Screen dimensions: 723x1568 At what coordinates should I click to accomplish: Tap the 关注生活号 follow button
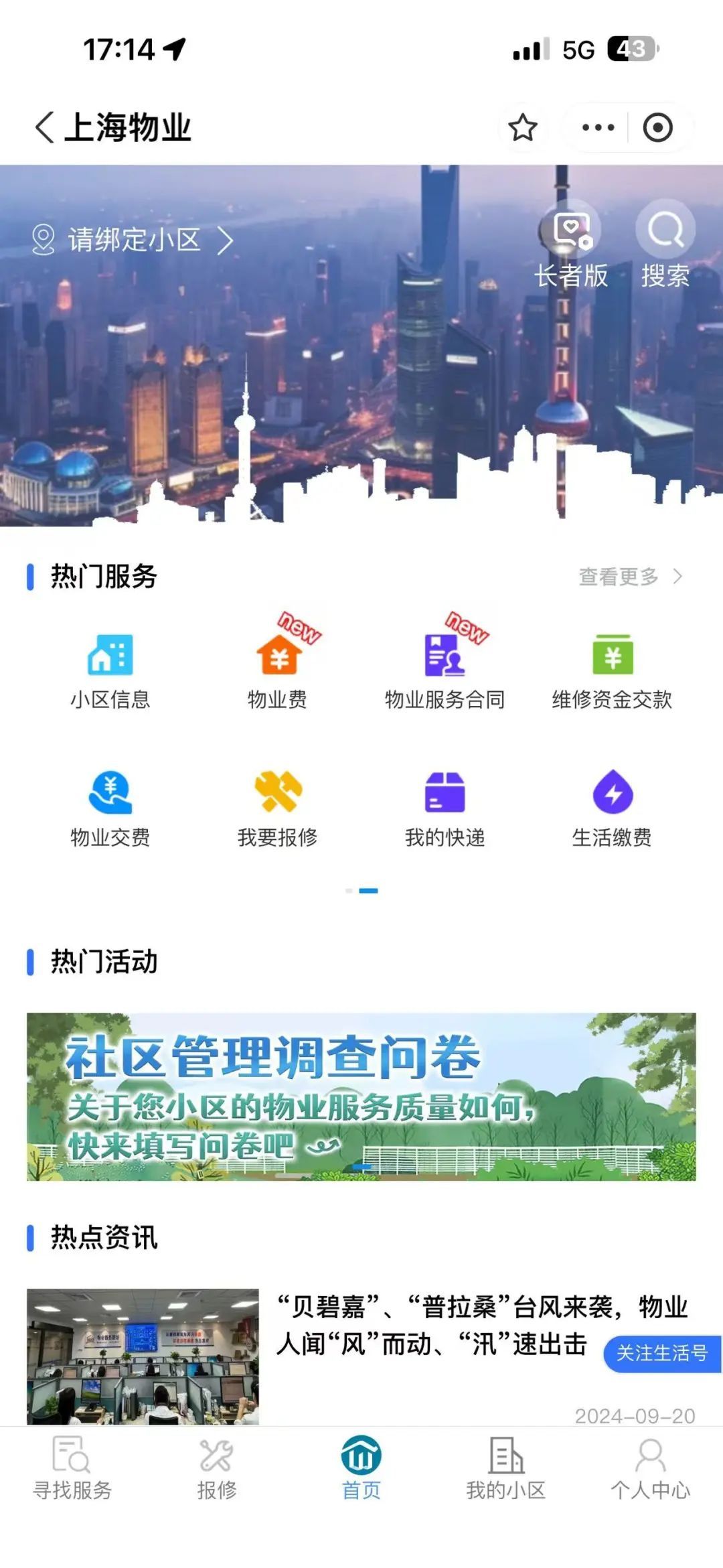point(662,1353)
